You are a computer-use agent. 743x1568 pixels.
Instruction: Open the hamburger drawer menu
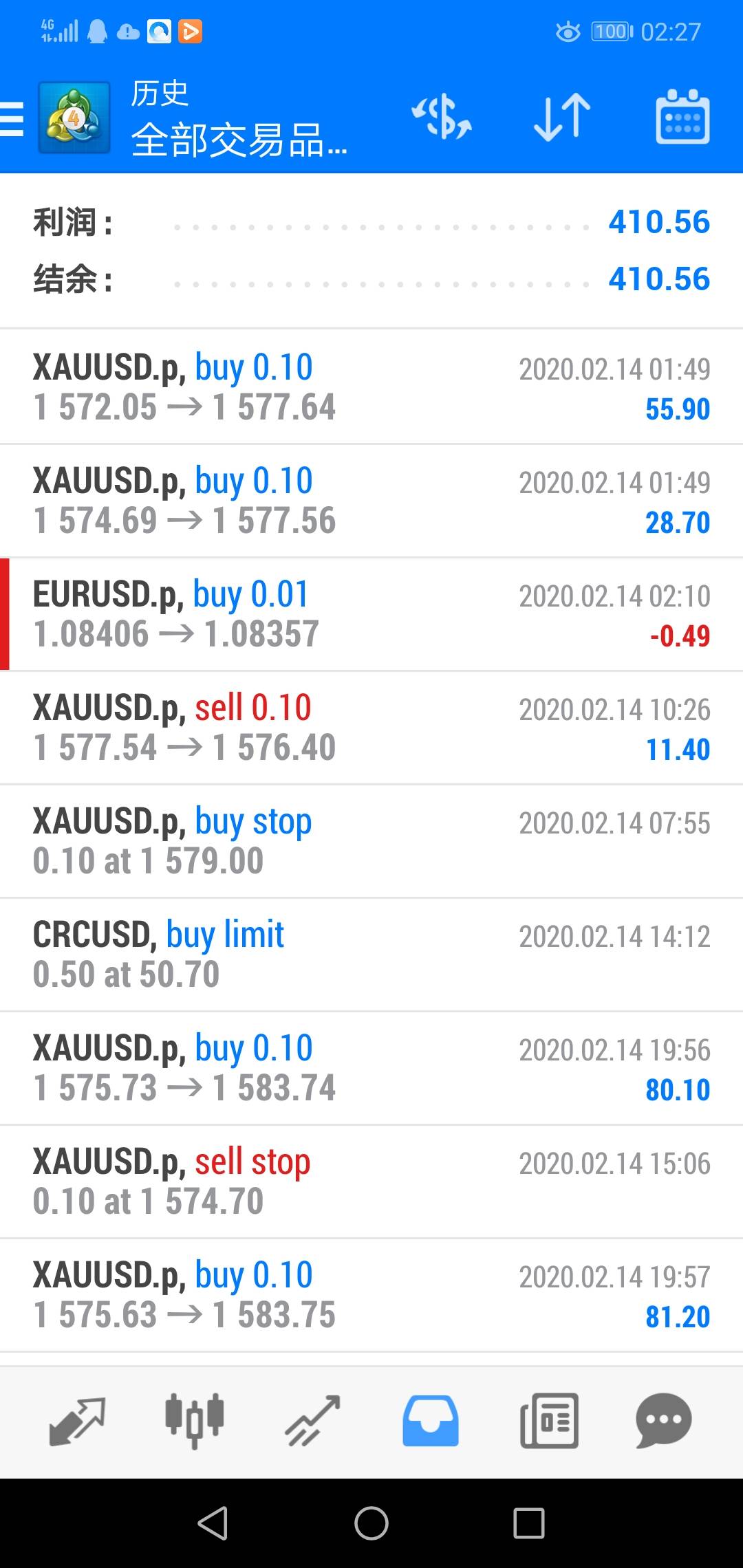pyautogui.click(x=12, y=118)
